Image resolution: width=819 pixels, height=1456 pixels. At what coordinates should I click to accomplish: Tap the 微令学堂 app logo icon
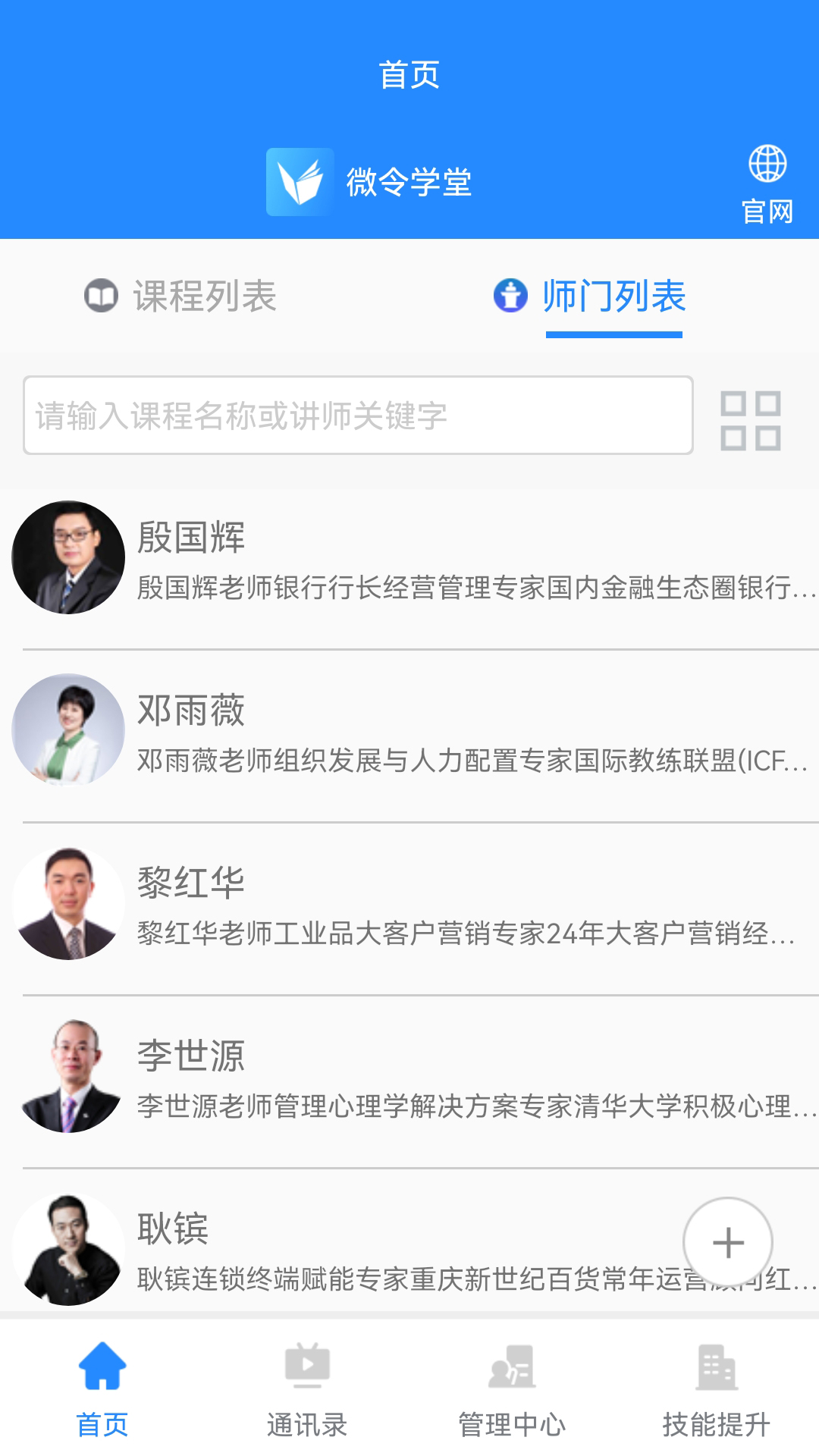tap(300, 180)
